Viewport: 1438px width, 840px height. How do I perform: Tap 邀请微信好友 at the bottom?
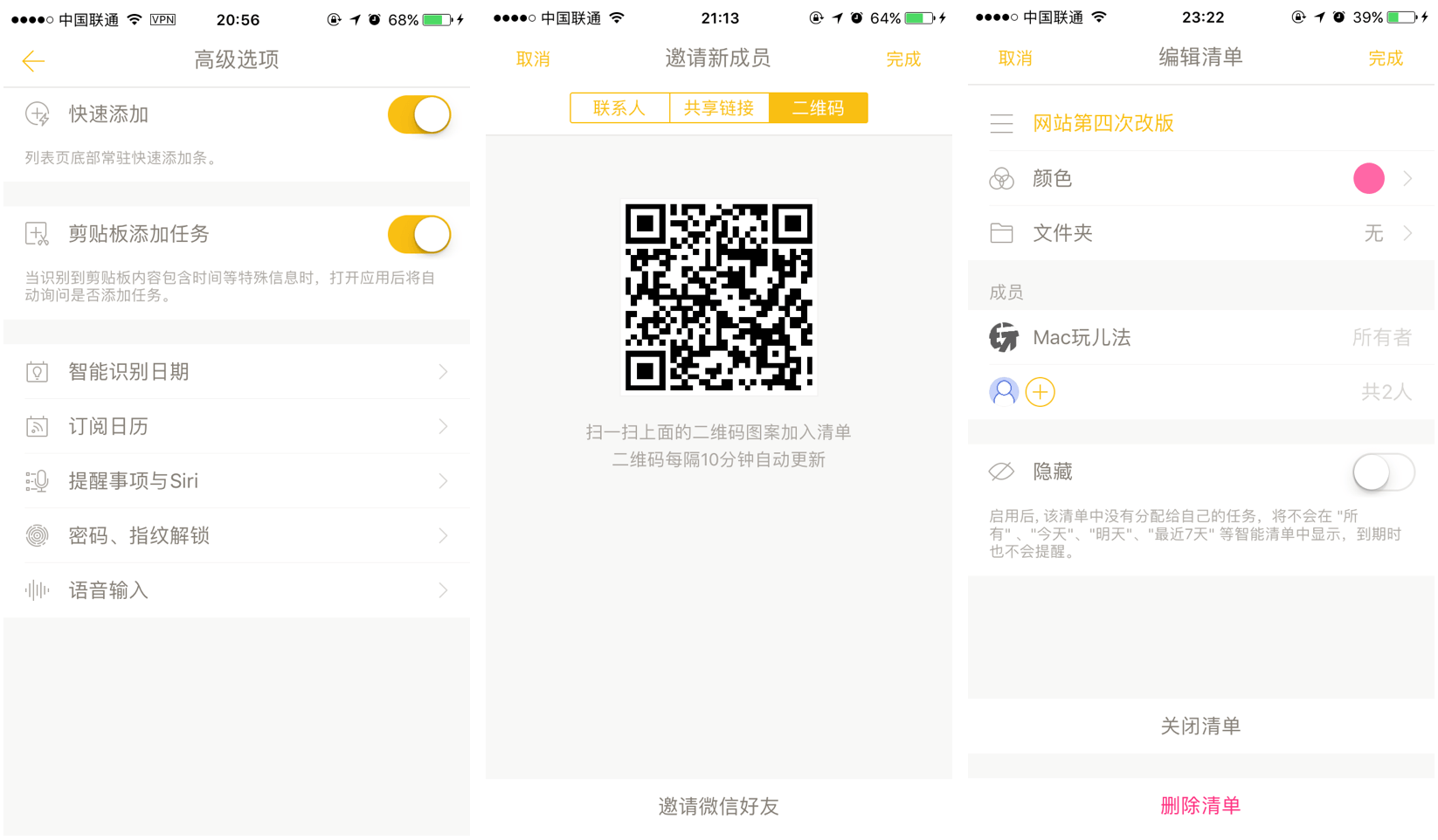point(718,807)
